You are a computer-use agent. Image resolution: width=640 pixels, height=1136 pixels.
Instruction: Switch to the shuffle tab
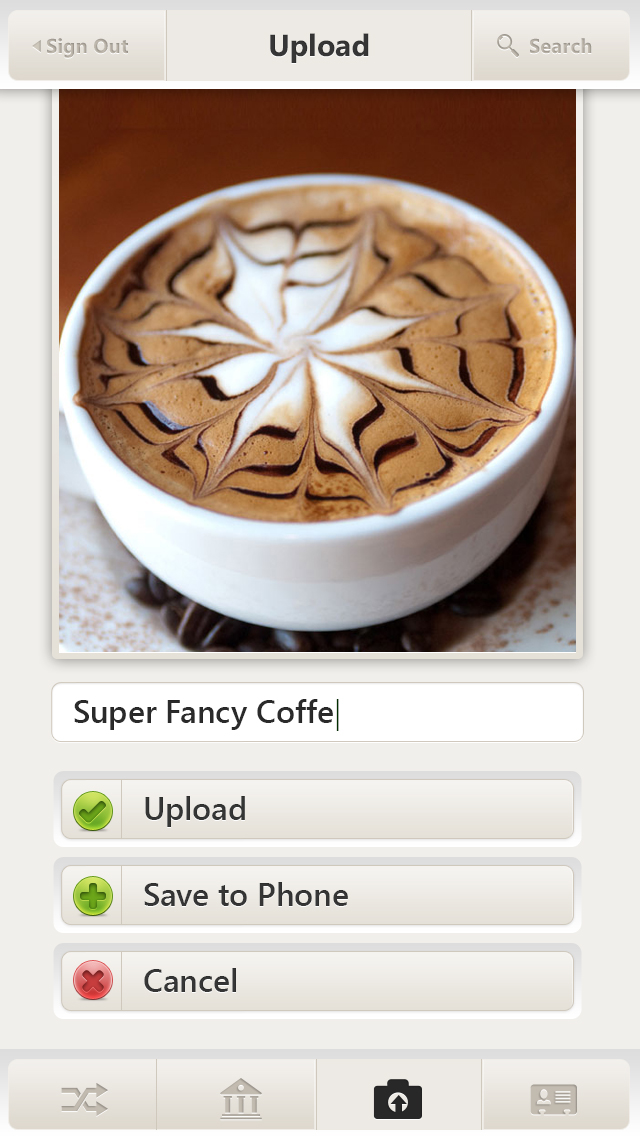(83, 1099)
